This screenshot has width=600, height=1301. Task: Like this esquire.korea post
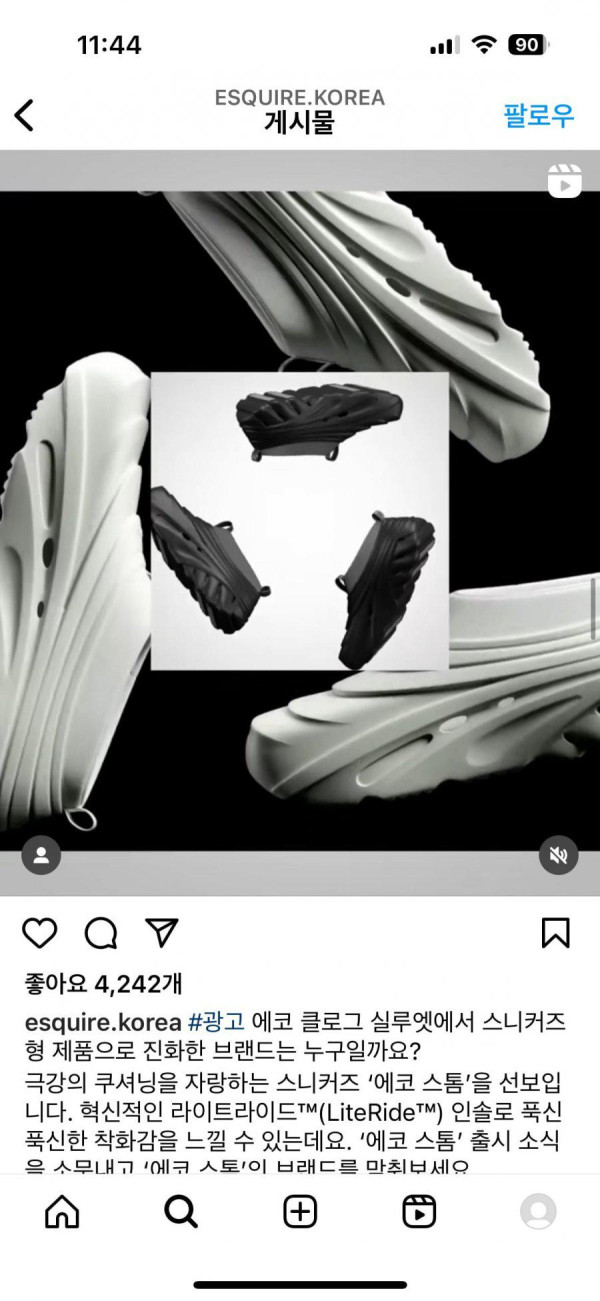[x=40, y=933]
